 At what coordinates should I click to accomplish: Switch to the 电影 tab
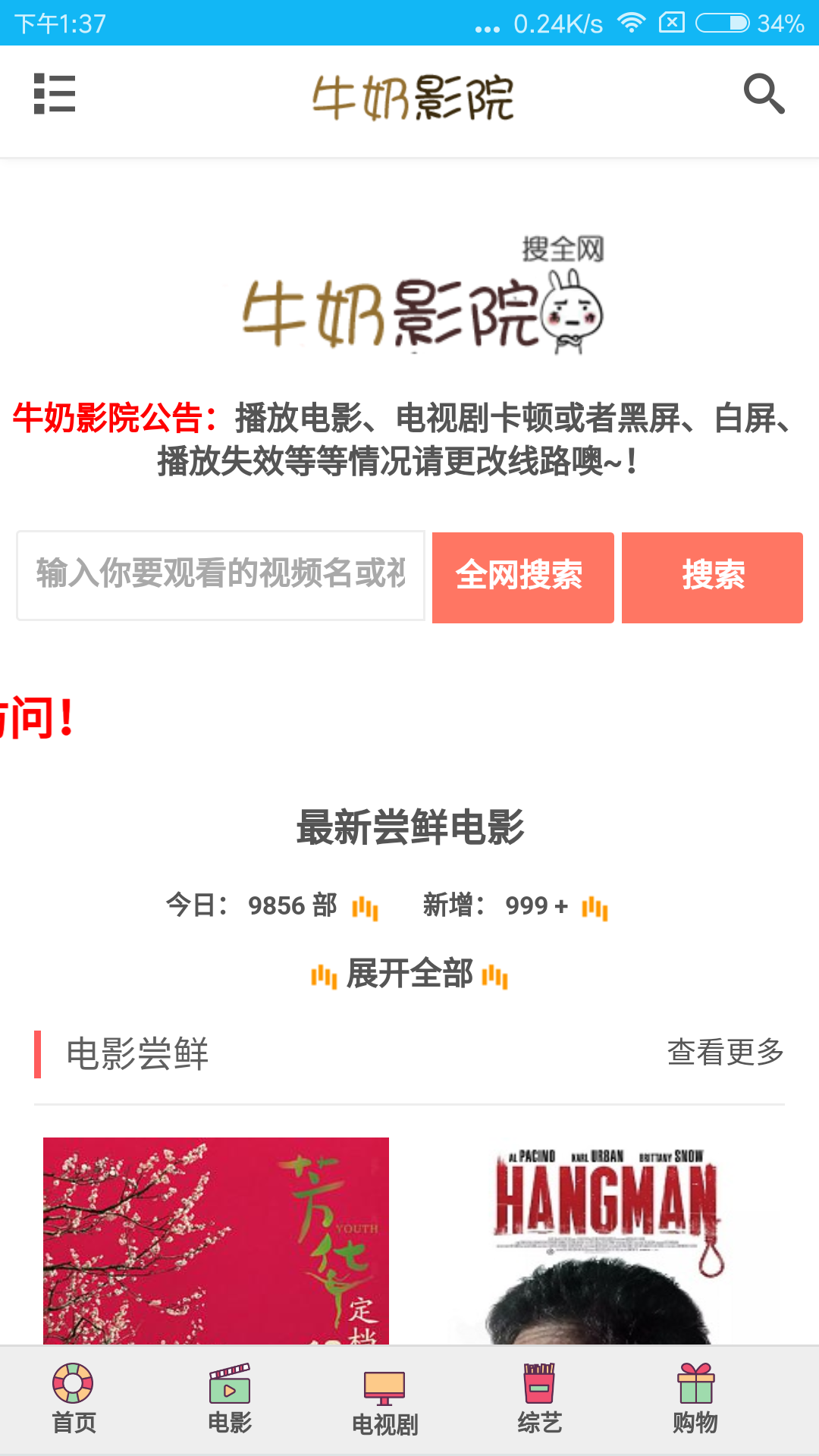230,1400
